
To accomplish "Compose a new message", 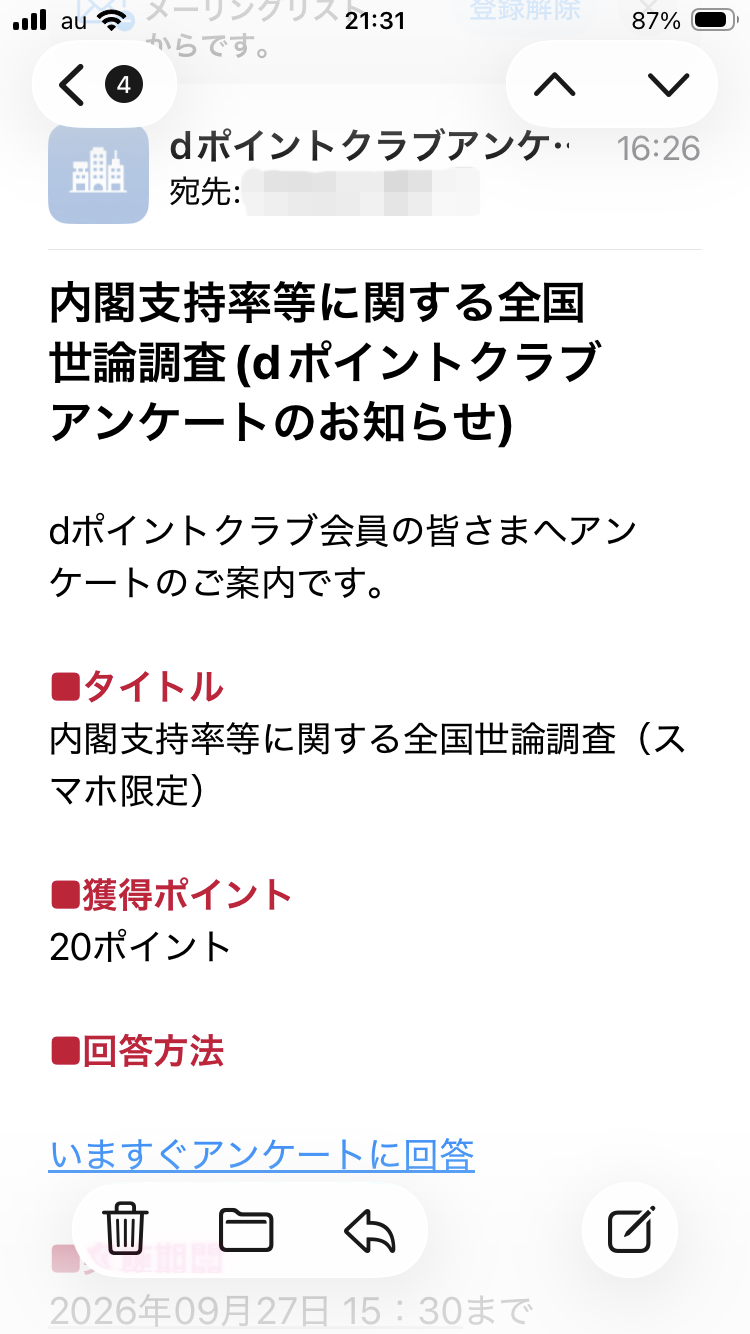I will (631, 1230).
